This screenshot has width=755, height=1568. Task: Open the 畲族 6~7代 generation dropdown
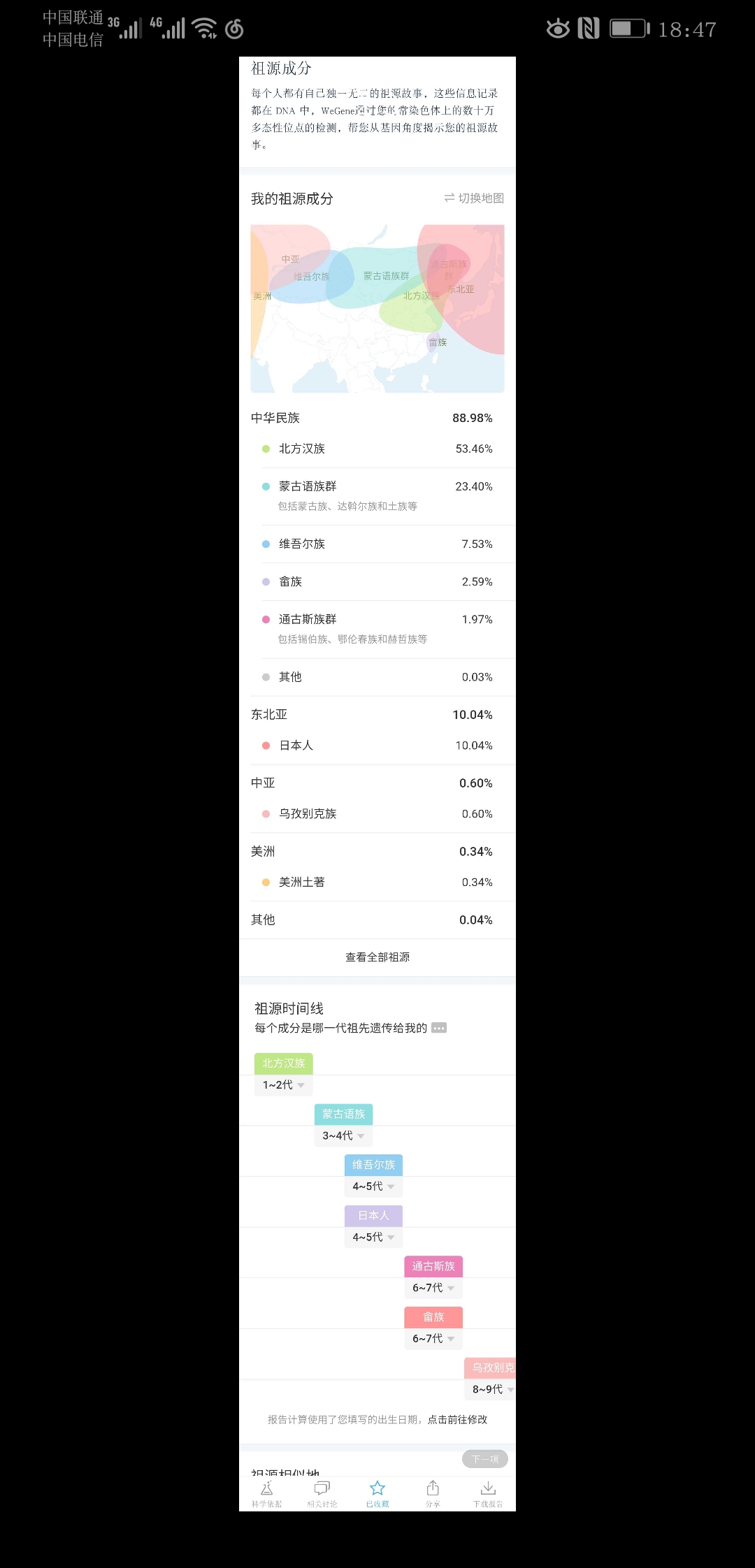pos(433,1339)
